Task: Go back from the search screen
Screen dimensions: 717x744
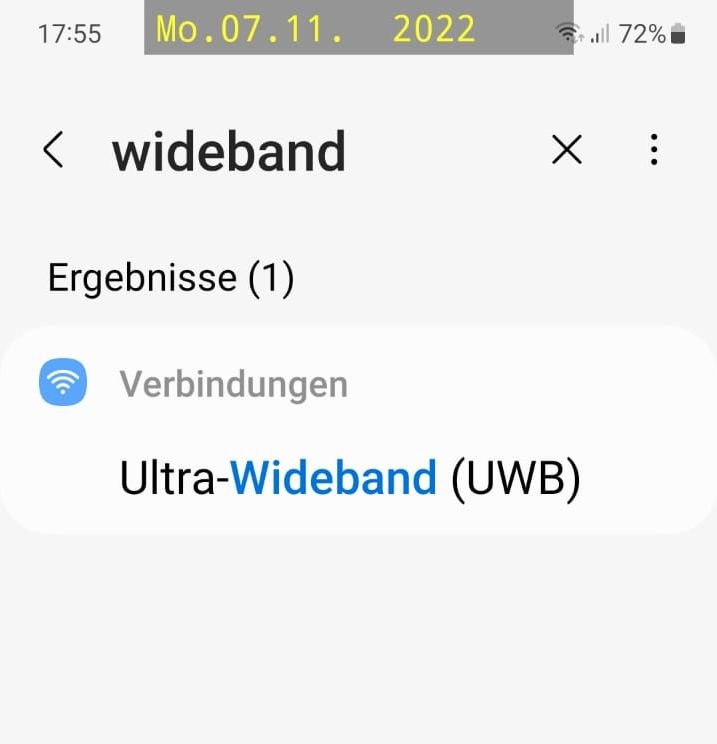Action: pyautogui.click(x=53, y=151)
